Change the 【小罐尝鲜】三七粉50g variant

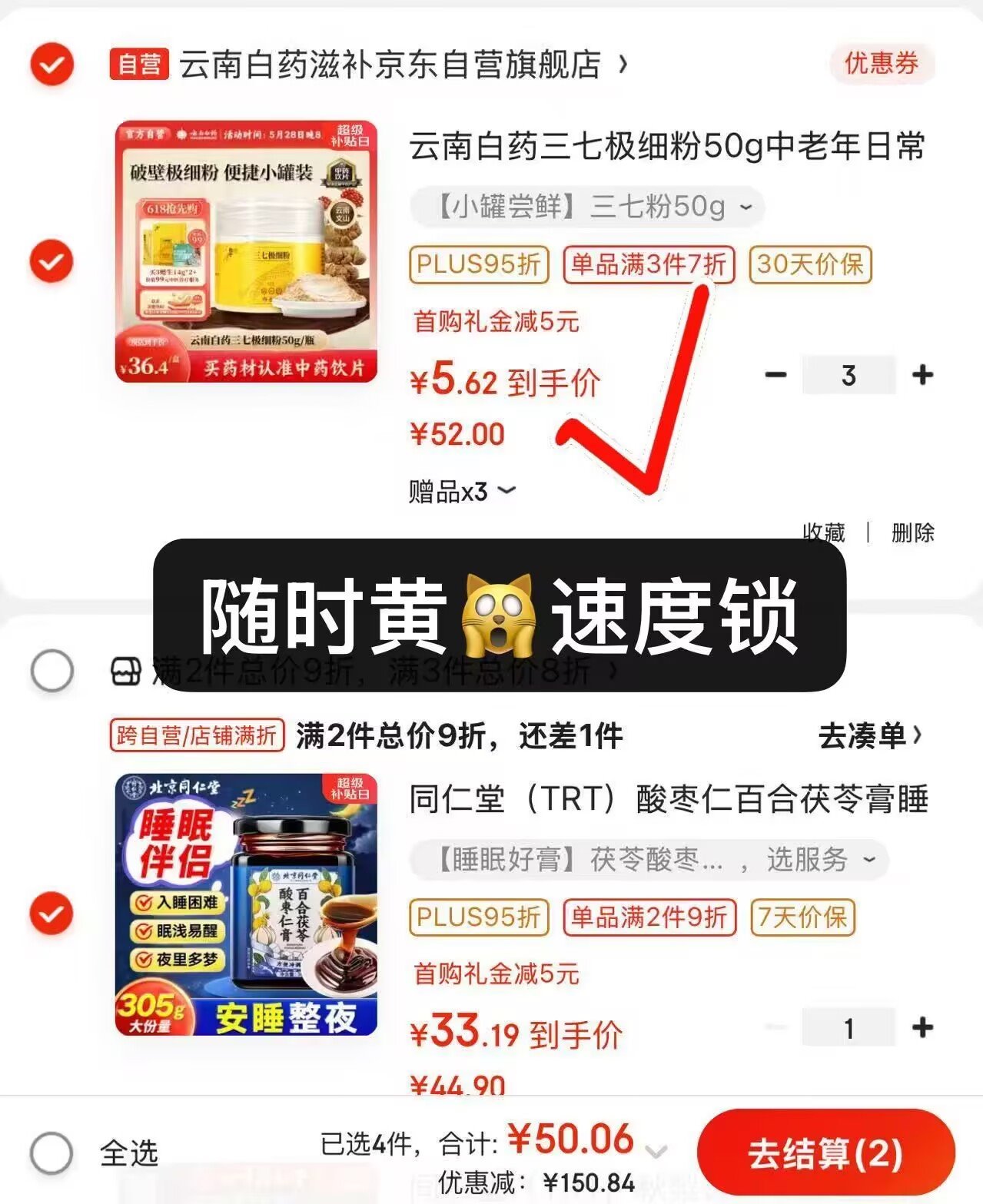(x=587, y=207)
